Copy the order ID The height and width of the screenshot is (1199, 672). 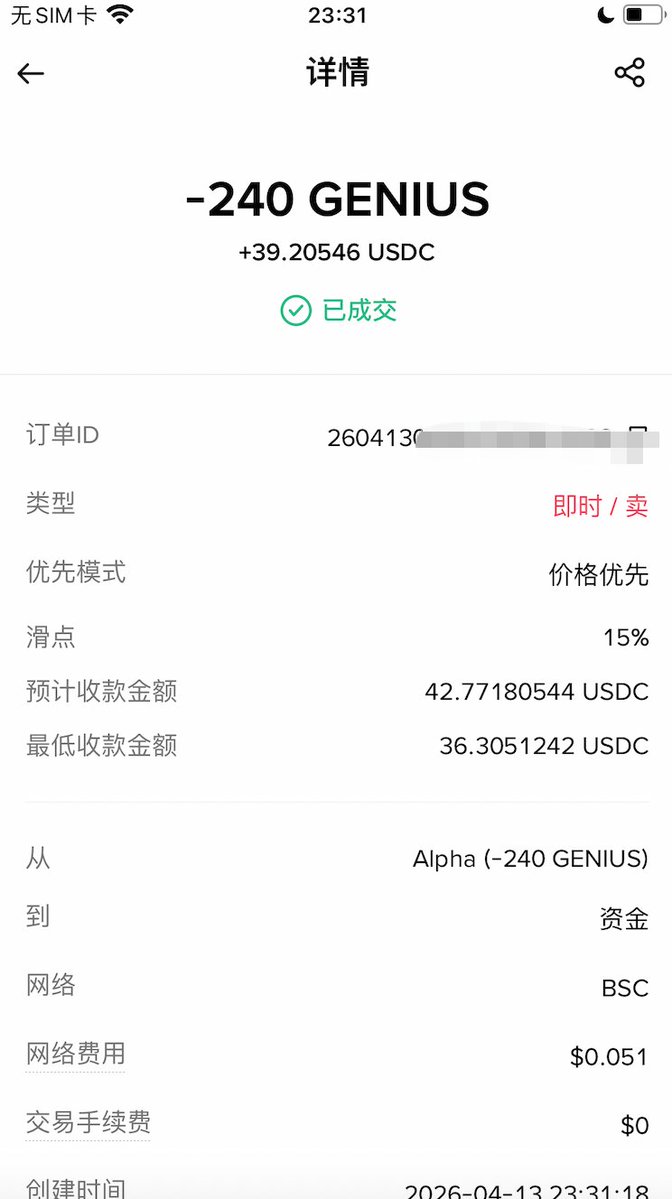point(638,437)
